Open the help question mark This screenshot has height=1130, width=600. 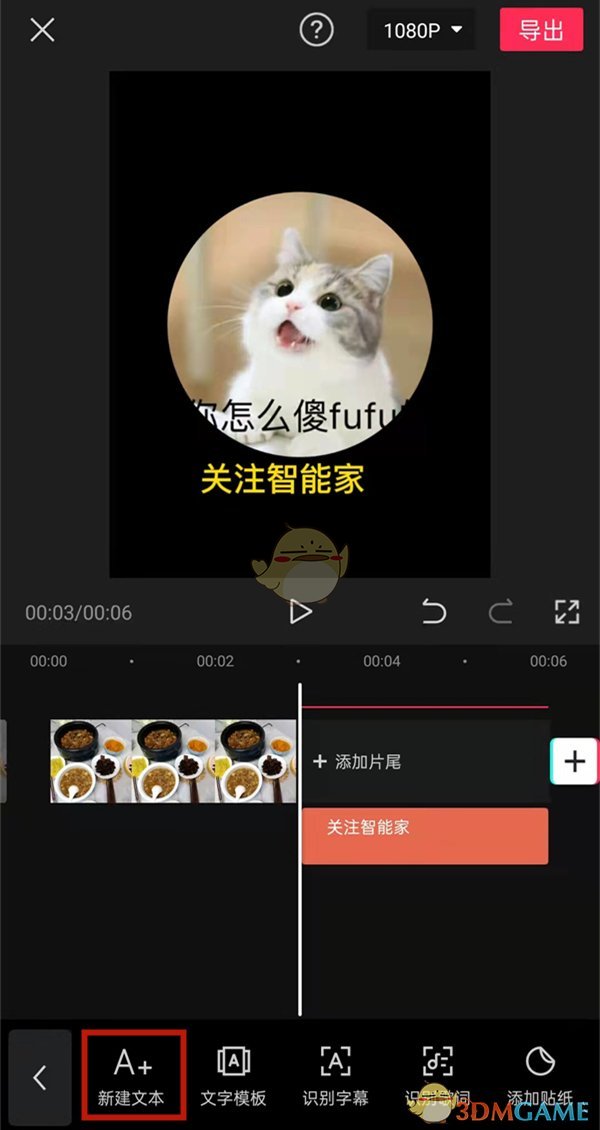pyautogui.click(x=316, y=30)
